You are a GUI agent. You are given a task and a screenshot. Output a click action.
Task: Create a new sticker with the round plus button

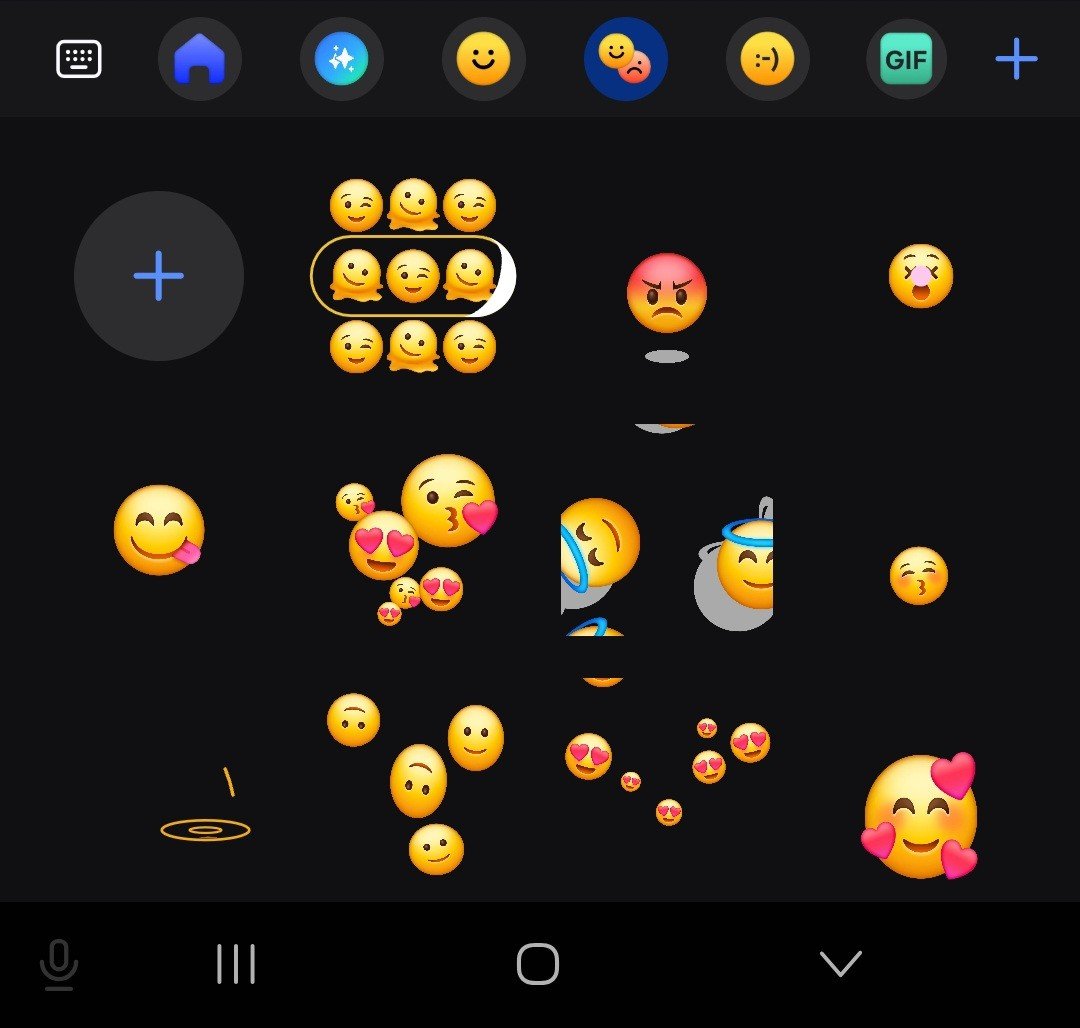tap(159, 276)
